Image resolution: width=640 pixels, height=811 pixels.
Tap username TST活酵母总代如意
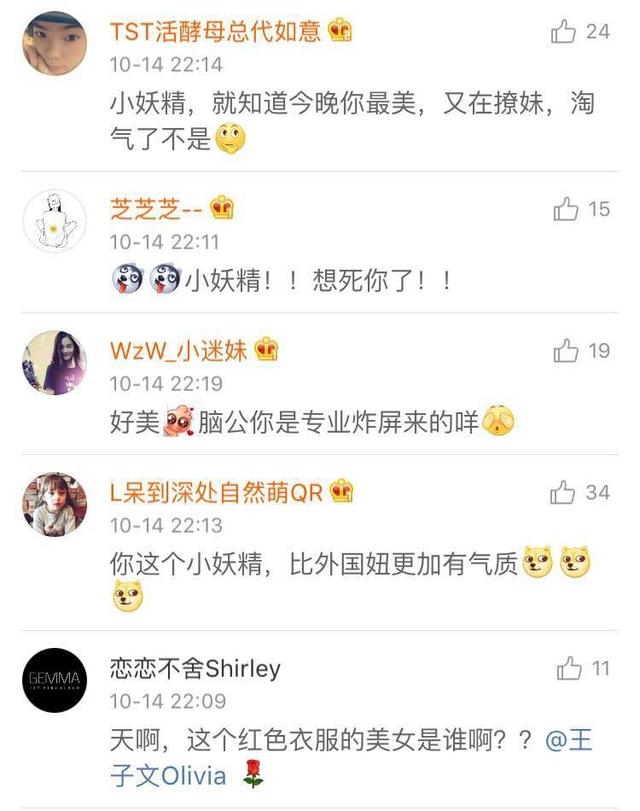point(214,31)
